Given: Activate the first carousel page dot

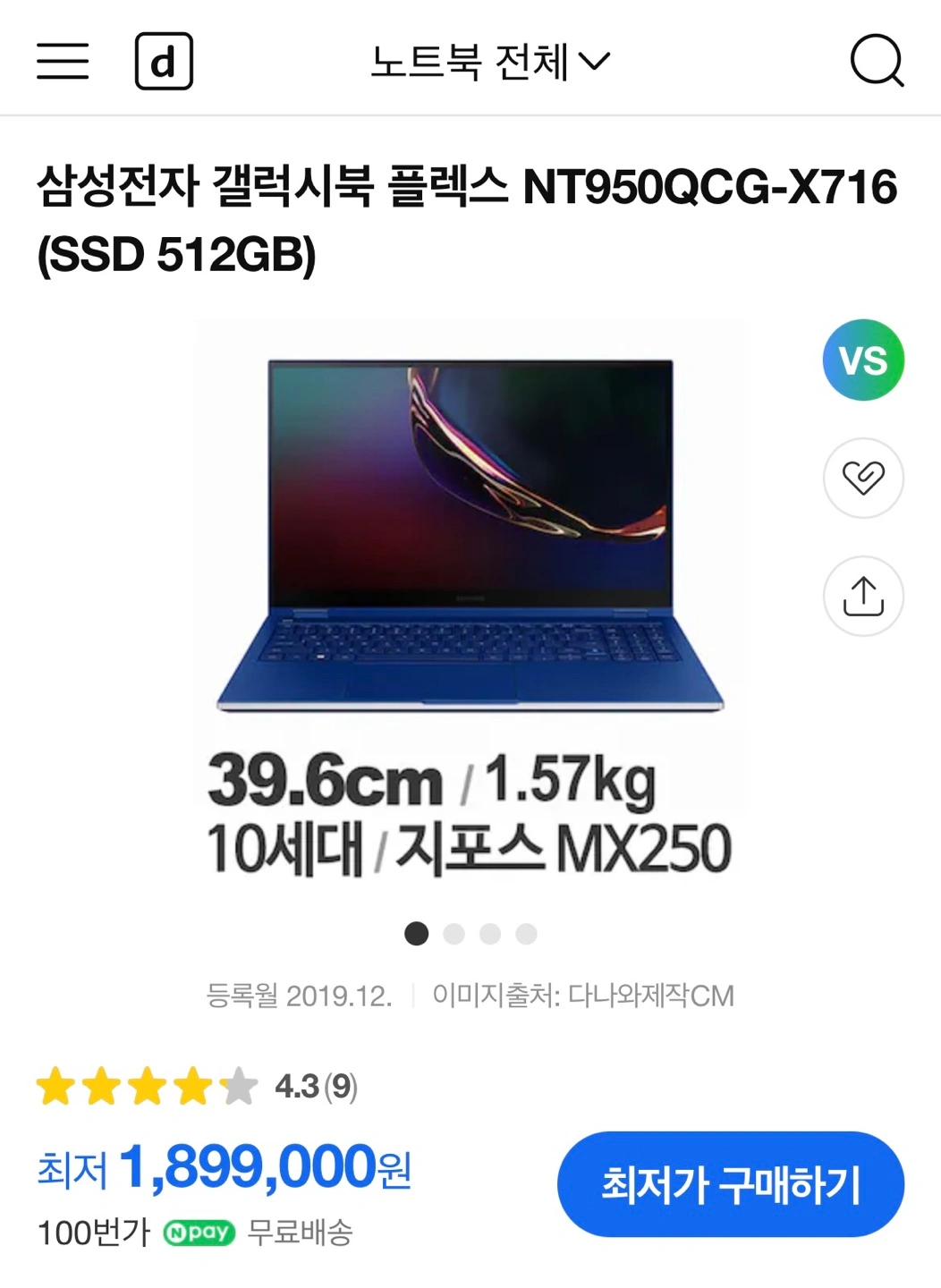Looking at the screenshot, I should pyautogui.click(x=417, y=934).
